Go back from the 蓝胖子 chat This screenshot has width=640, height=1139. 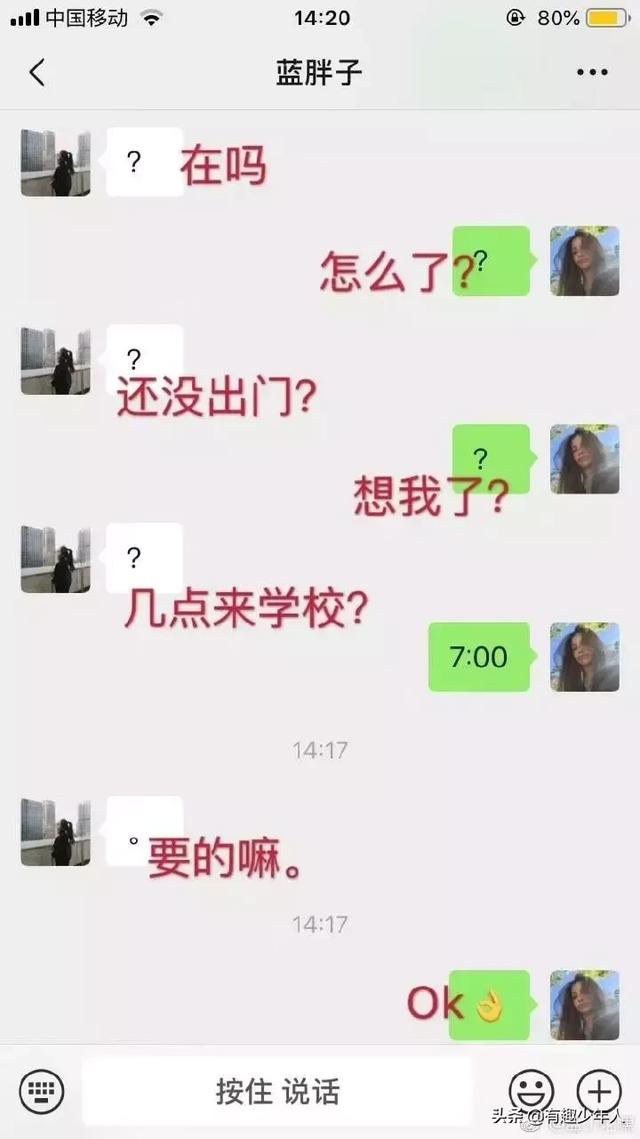[37, 72]
